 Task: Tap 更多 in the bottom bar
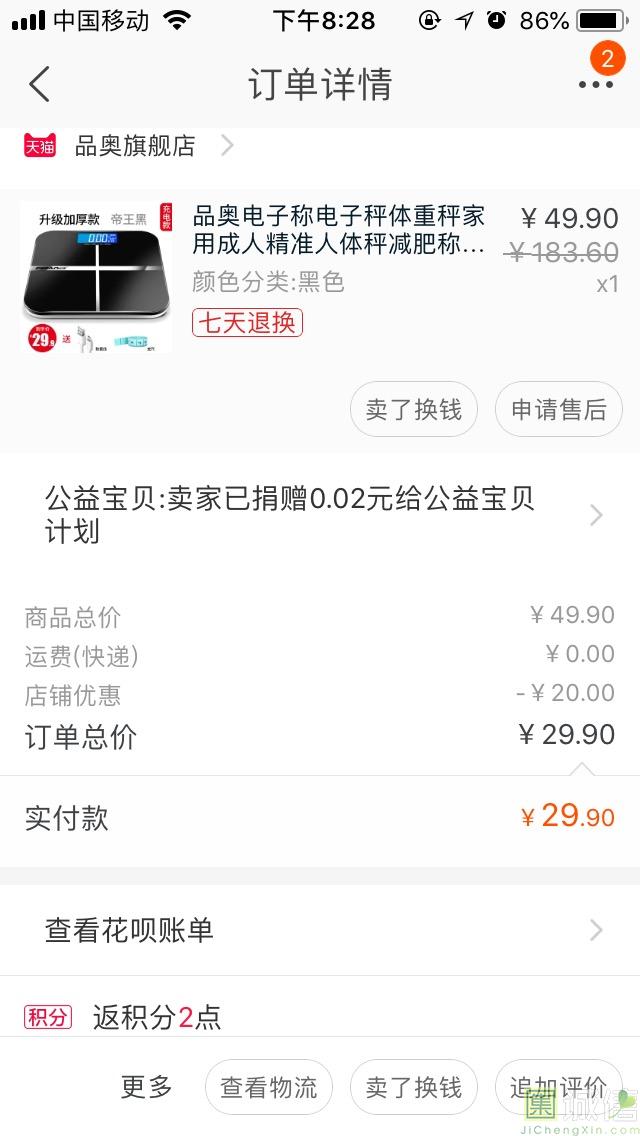click(147, 1087)
